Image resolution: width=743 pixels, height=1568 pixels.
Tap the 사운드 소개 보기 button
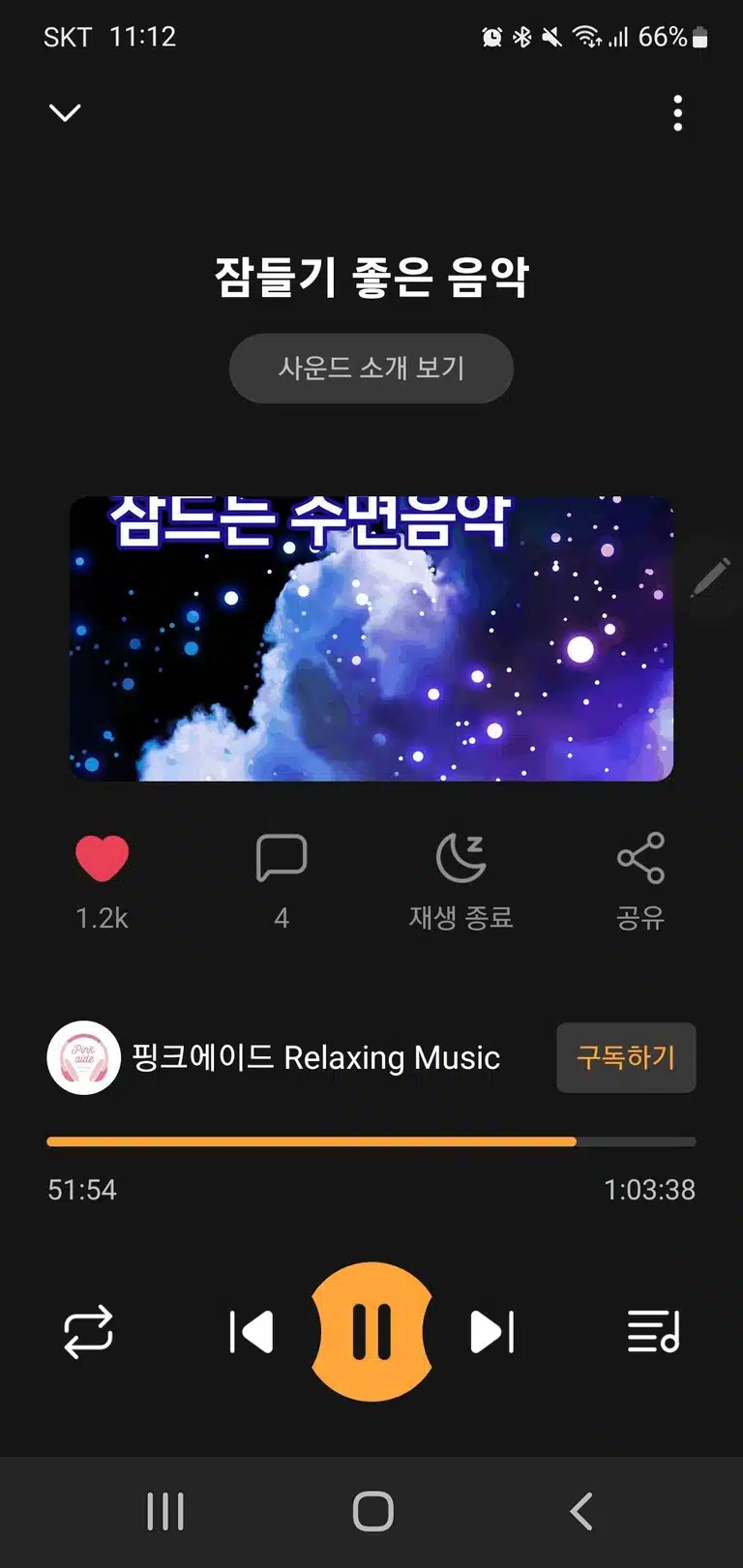point(371,368)
